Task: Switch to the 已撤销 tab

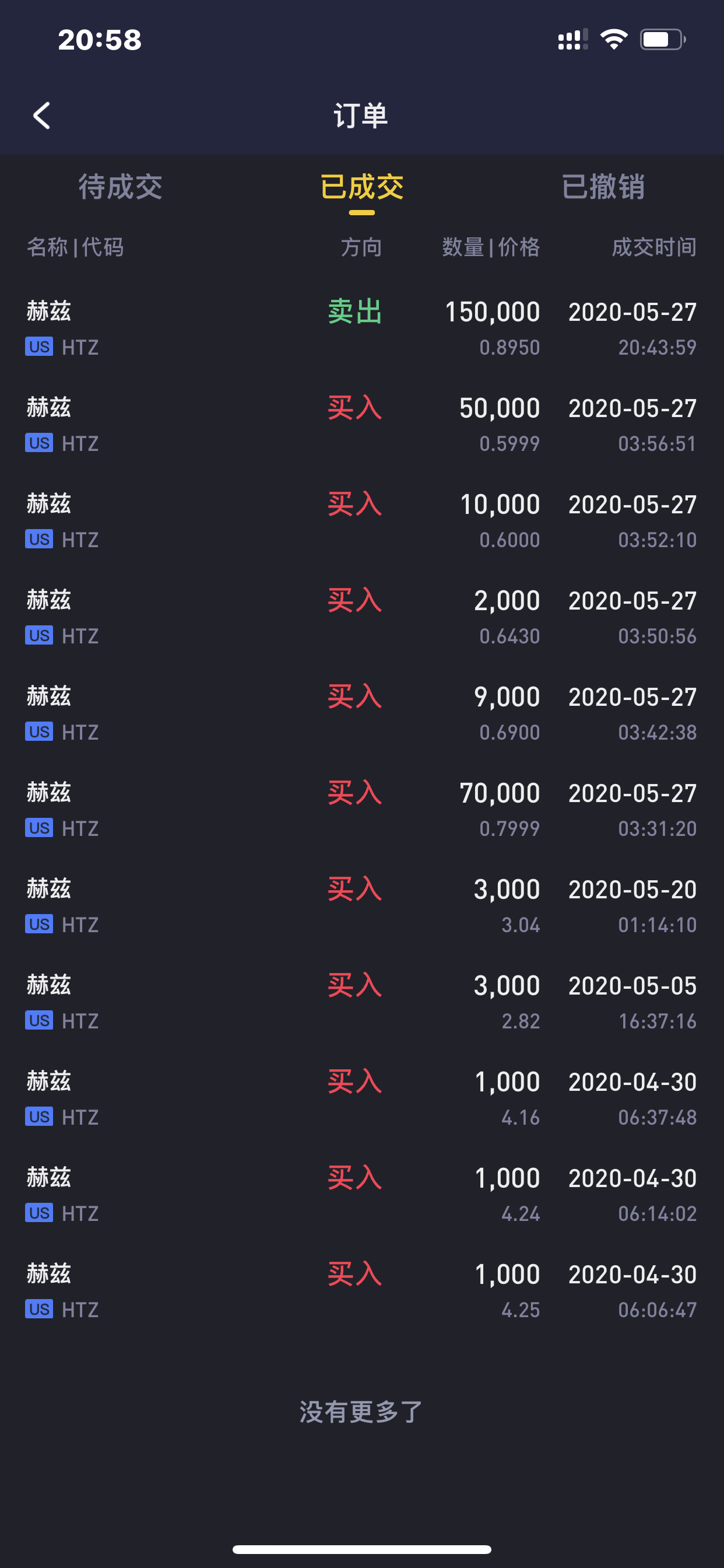Action: click(x=603, y=186)
